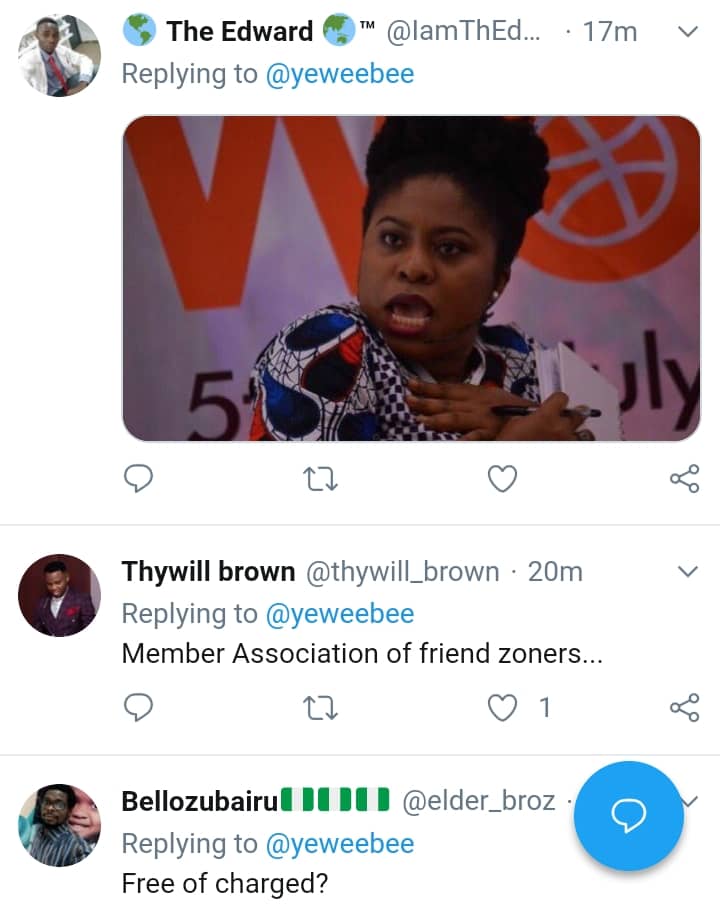
Task: Reply to The Edward's tweet
Action: 138,480
